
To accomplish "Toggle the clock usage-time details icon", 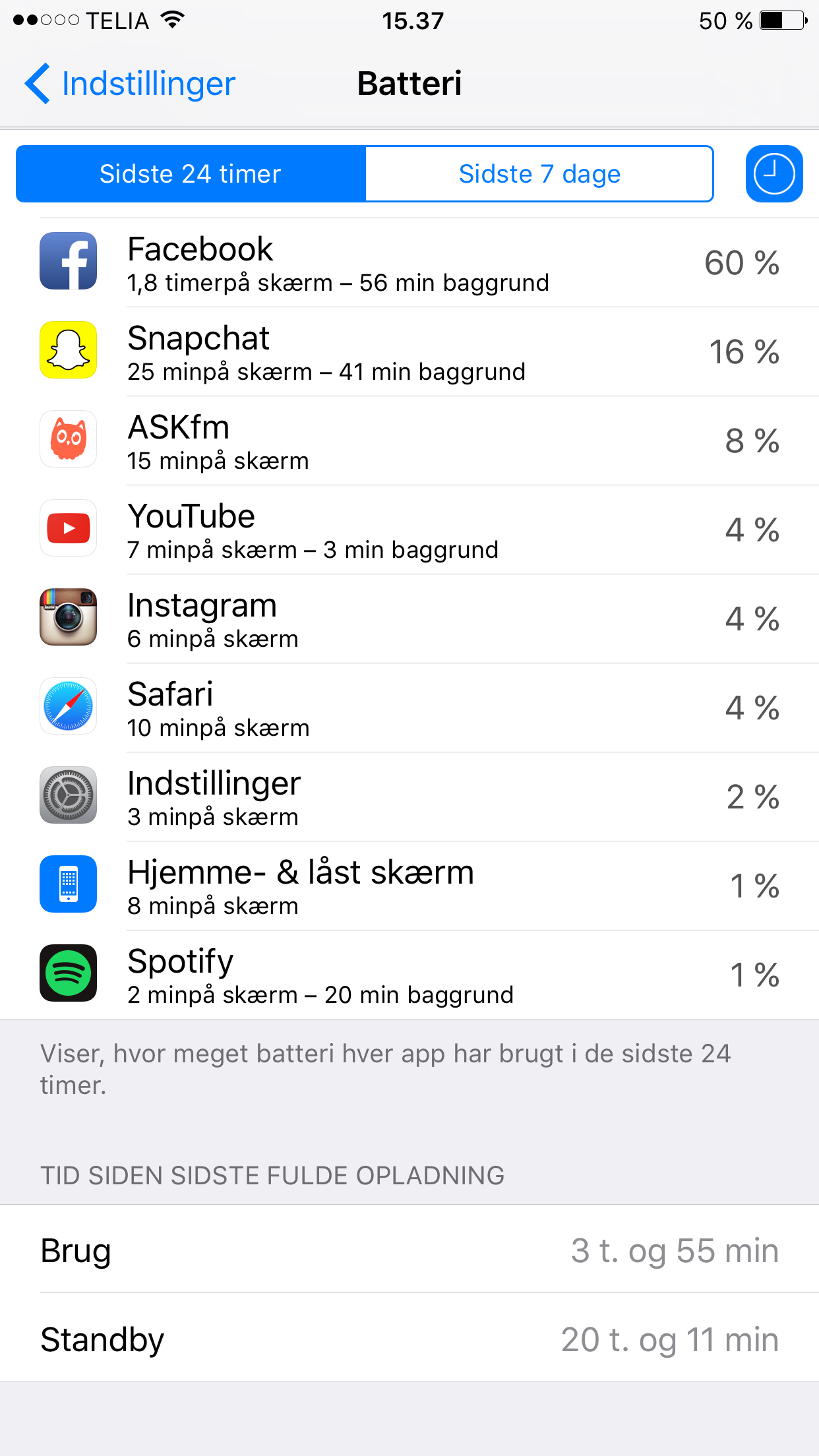I will (x=774, y=174).
